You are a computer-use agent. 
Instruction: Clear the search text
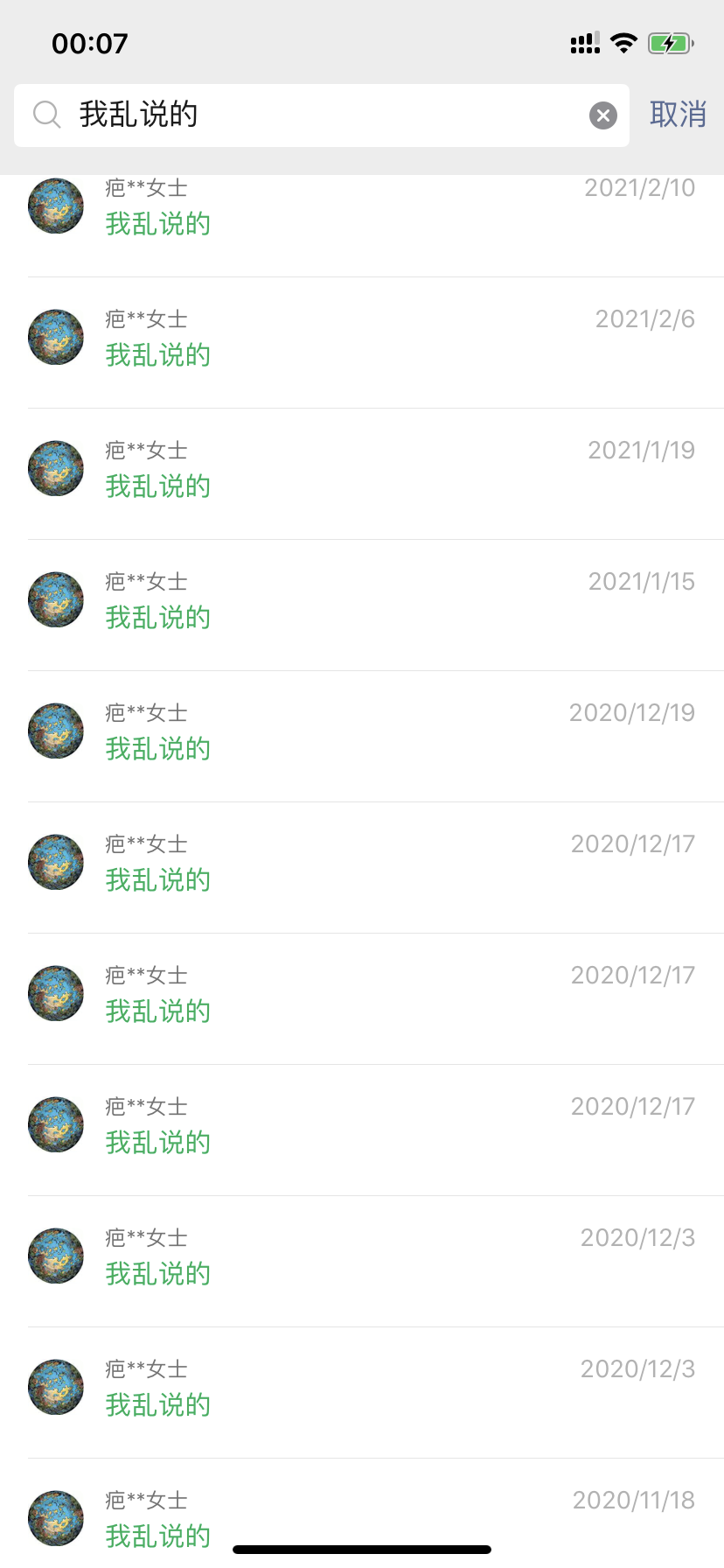[603, 115]
